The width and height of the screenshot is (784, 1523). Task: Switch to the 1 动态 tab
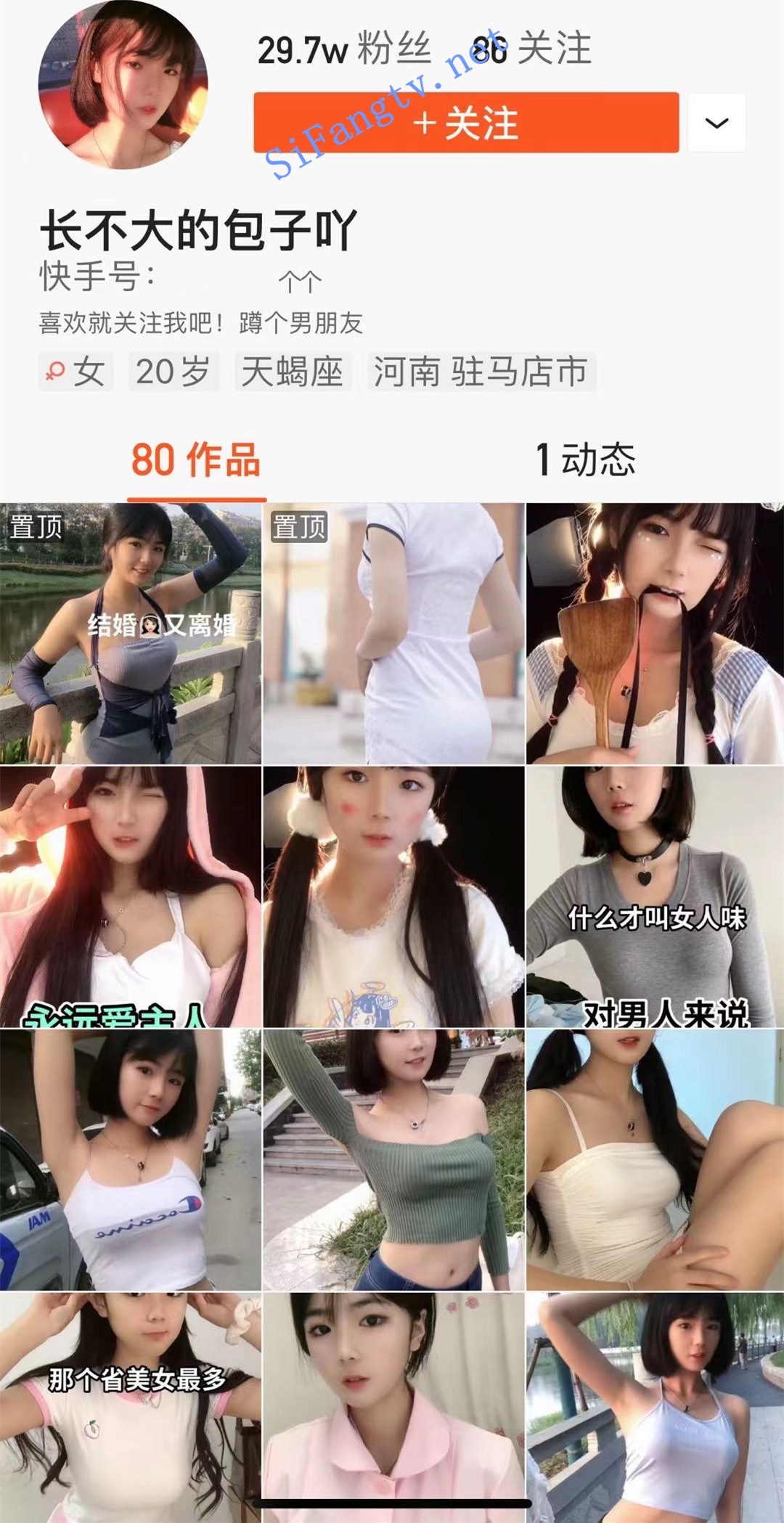coord(585,460)
